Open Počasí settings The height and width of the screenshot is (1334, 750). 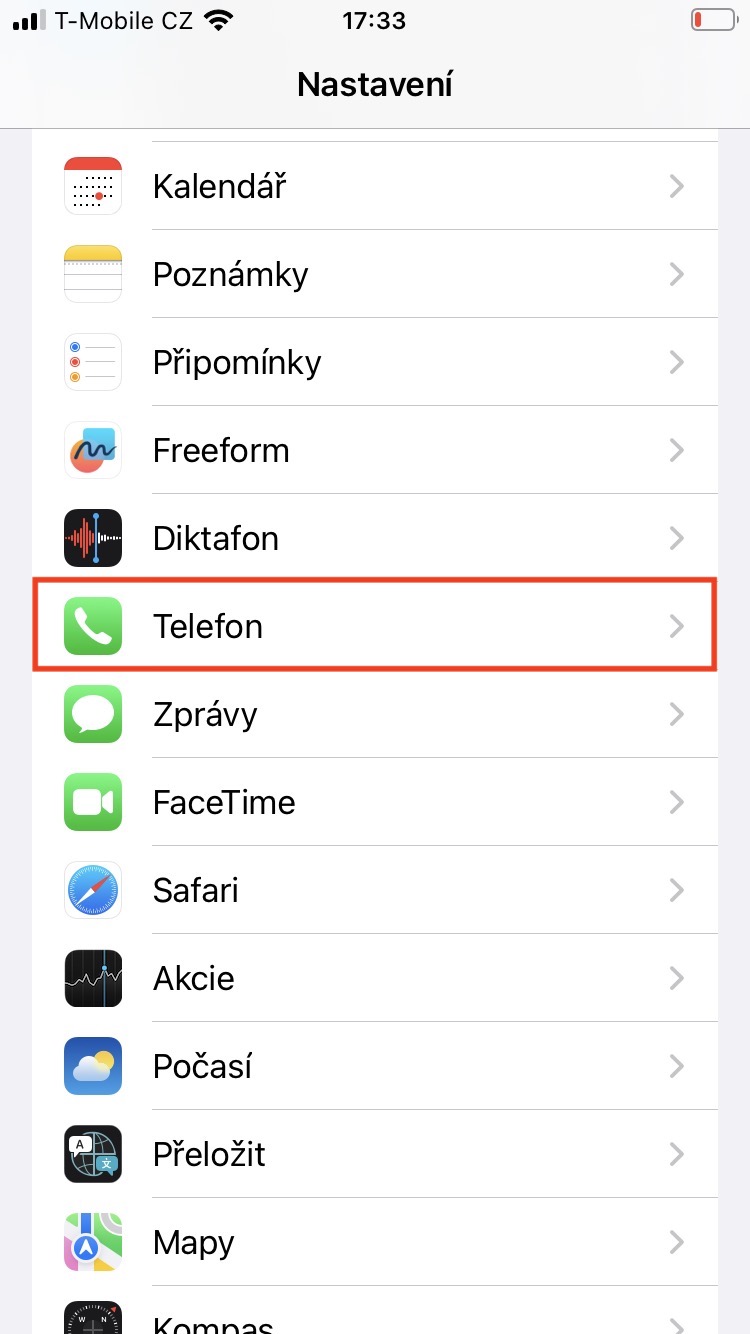(375, 1066)
